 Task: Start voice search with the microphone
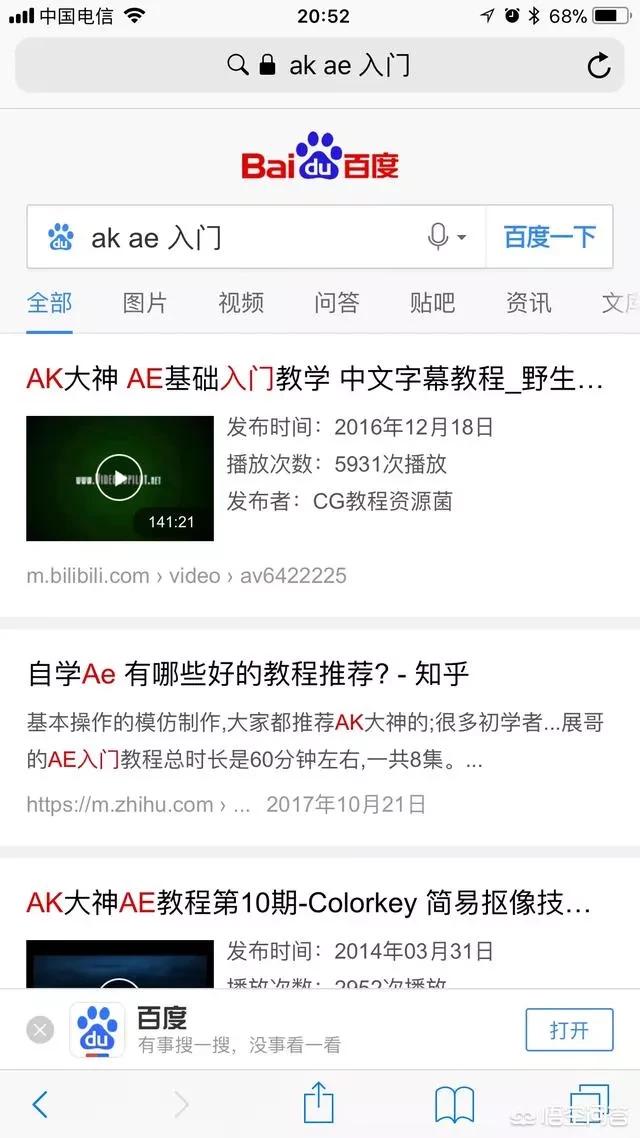pos(438,237)
